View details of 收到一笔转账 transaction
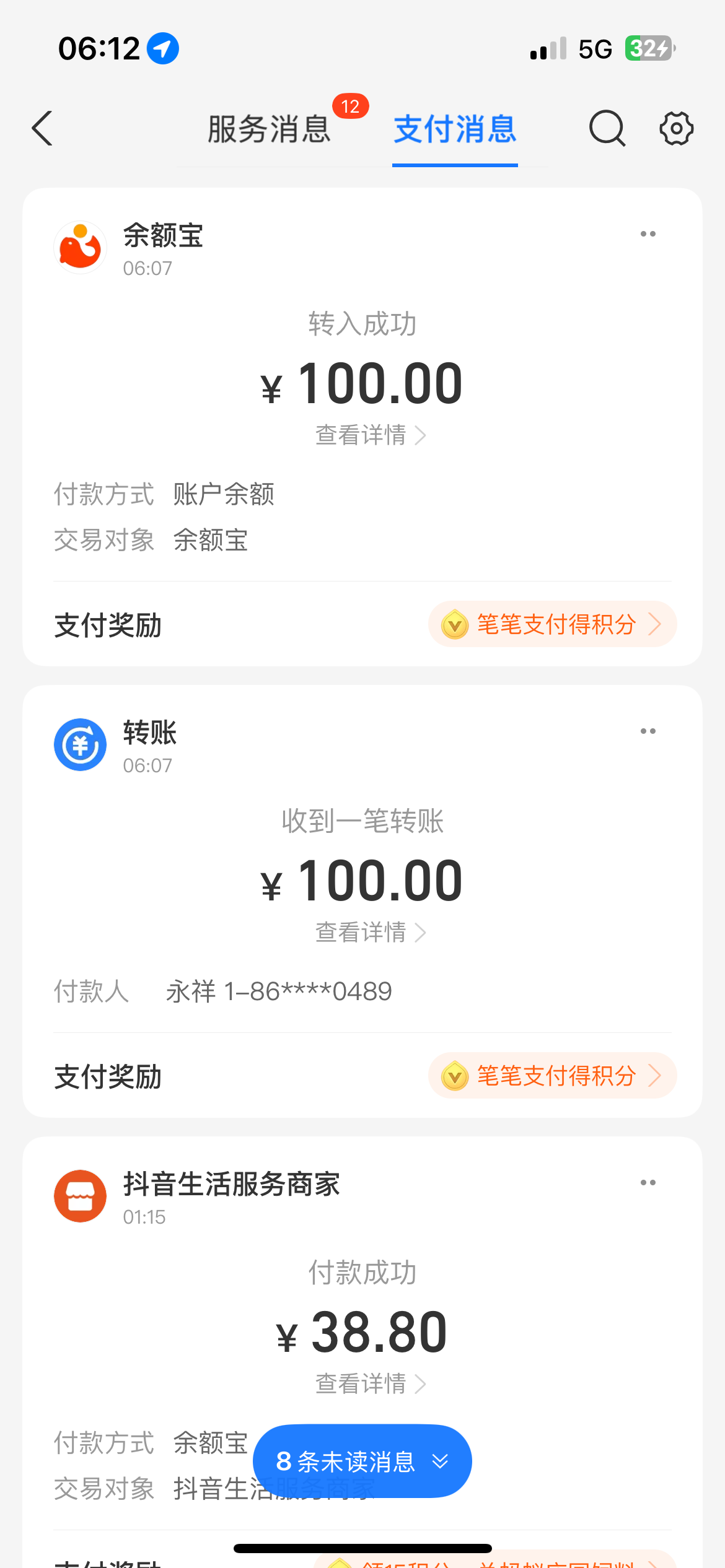Screen dimensions: 725x1568 pos(370,932)
